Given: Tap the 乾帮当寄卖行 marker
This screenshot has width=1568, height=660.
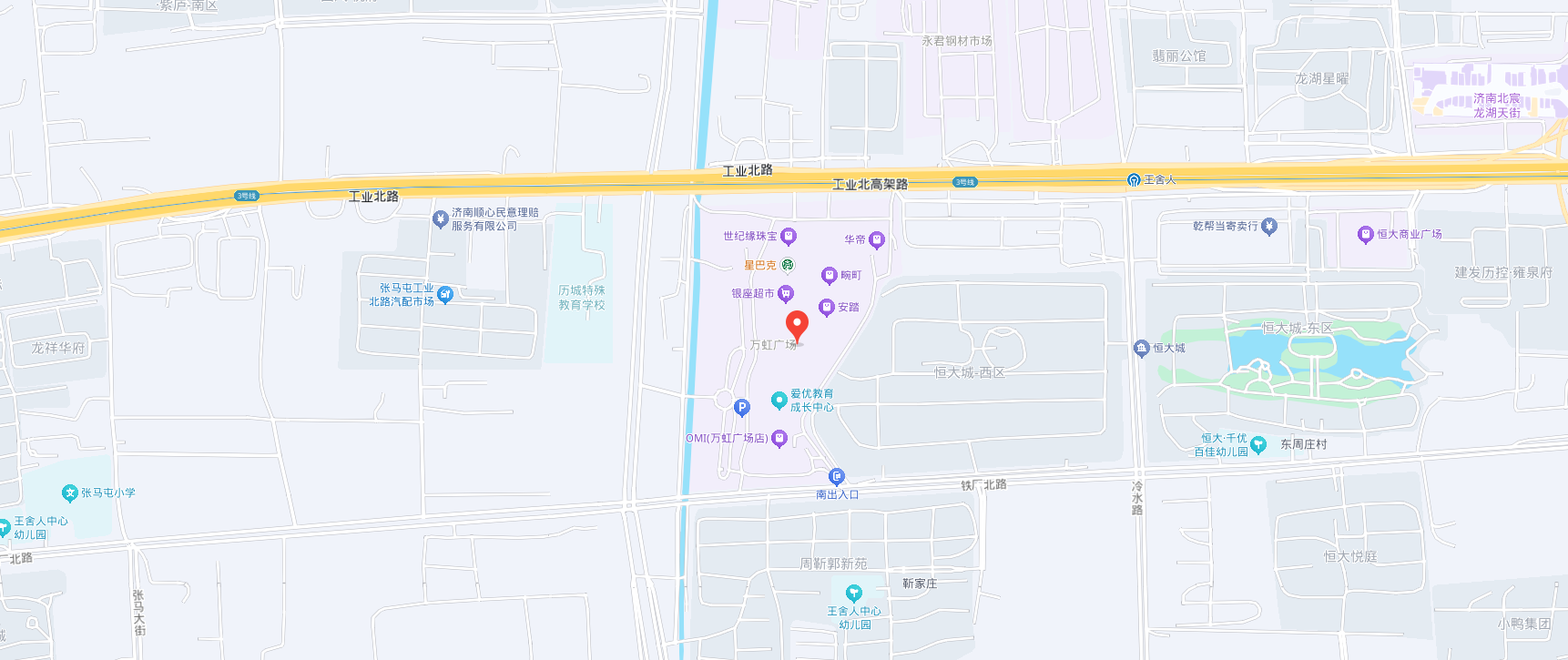Looking at the screenshot, I should coord(1269,226).
